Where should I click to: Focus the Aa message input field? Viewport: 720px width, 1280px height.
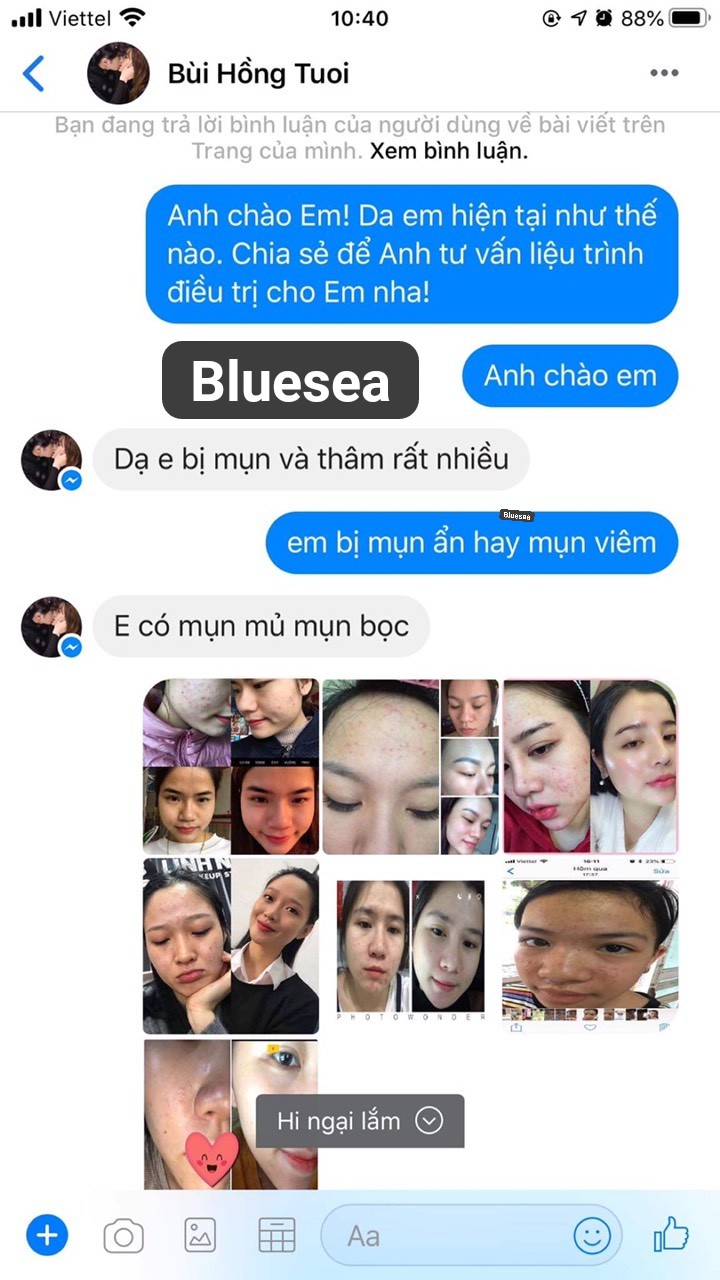pyautogui.click(x=450, y=1236)
